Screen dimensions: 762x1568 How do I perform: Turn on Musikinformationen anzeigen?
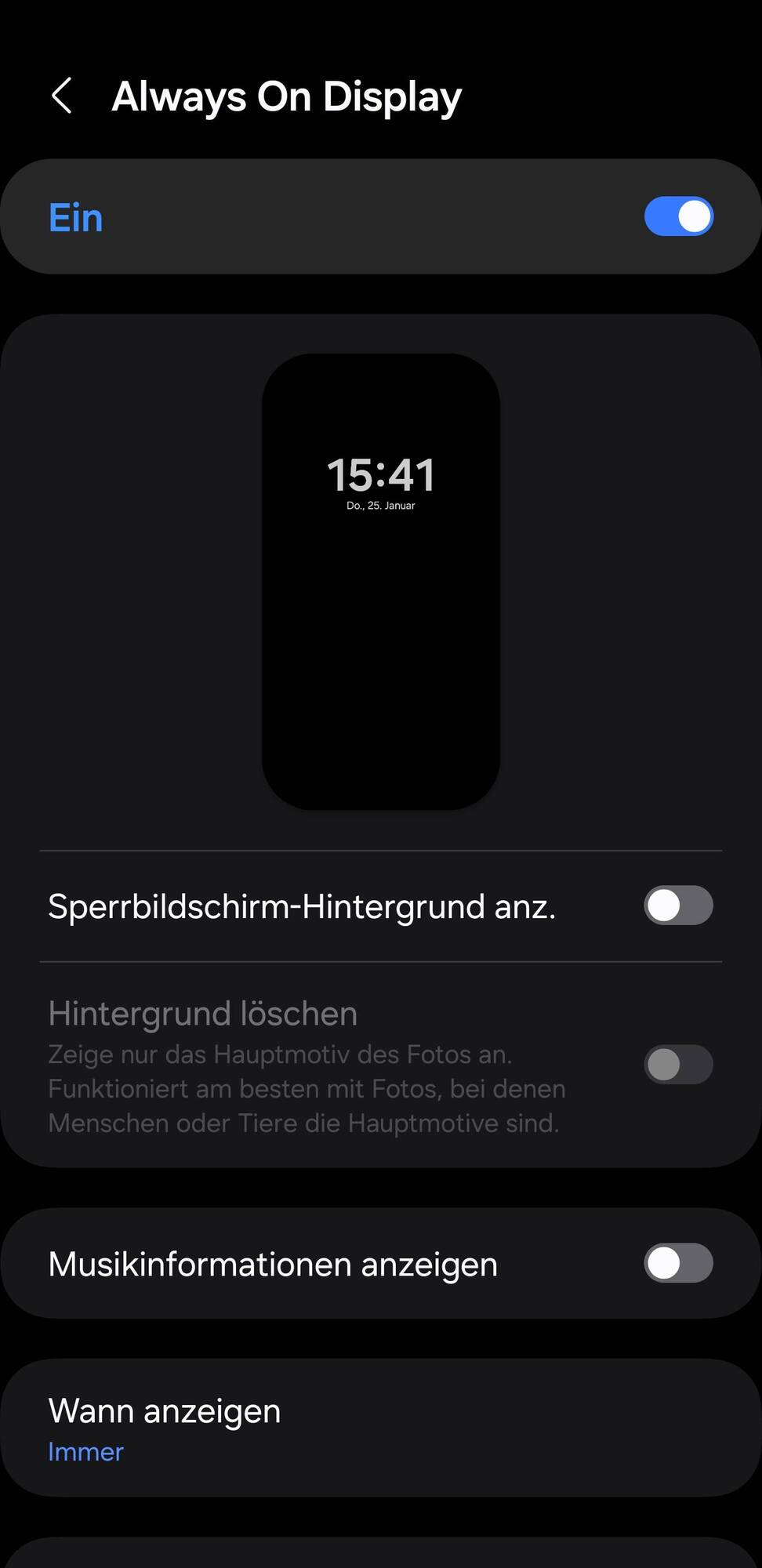pos(678,1264)
